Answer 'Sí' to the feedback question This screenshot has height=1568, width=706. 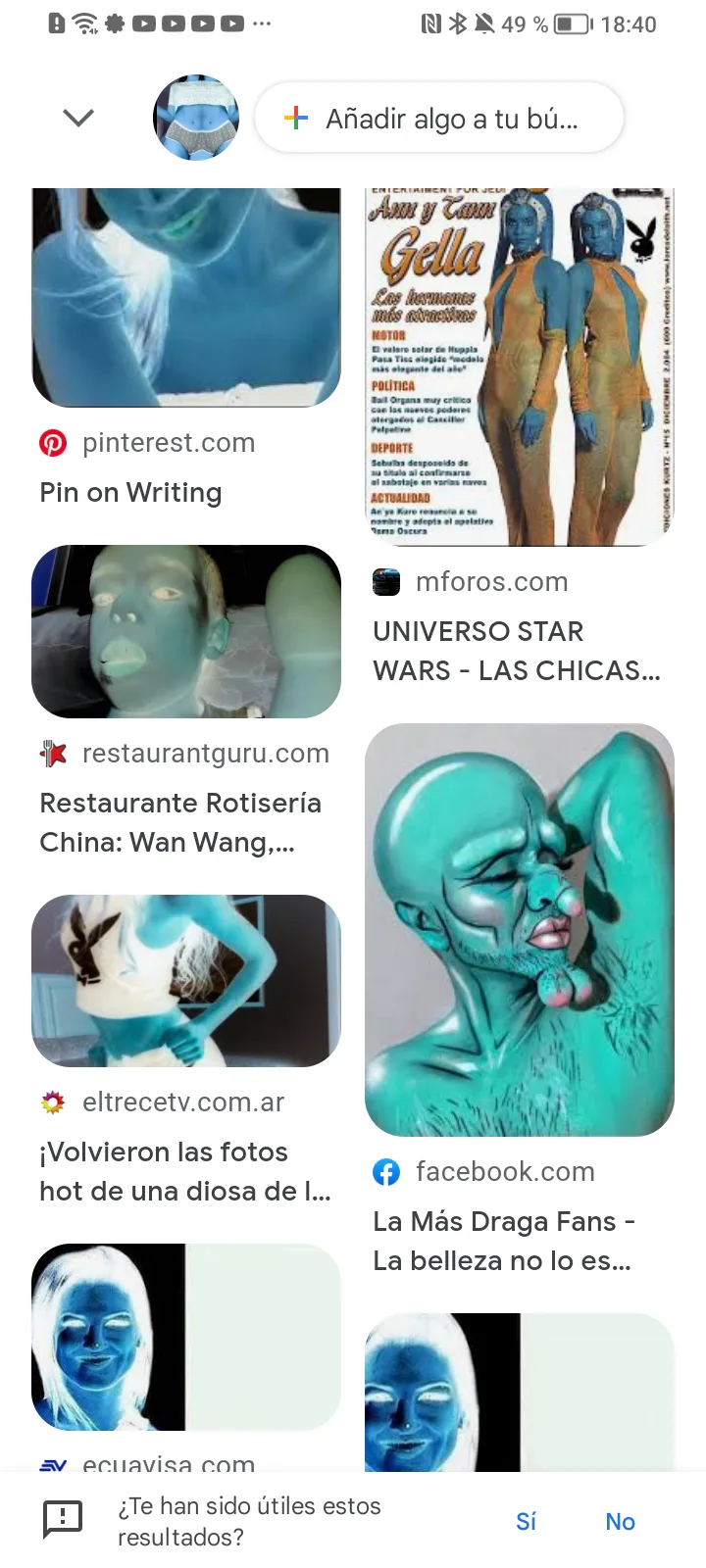pos(526,1521)
